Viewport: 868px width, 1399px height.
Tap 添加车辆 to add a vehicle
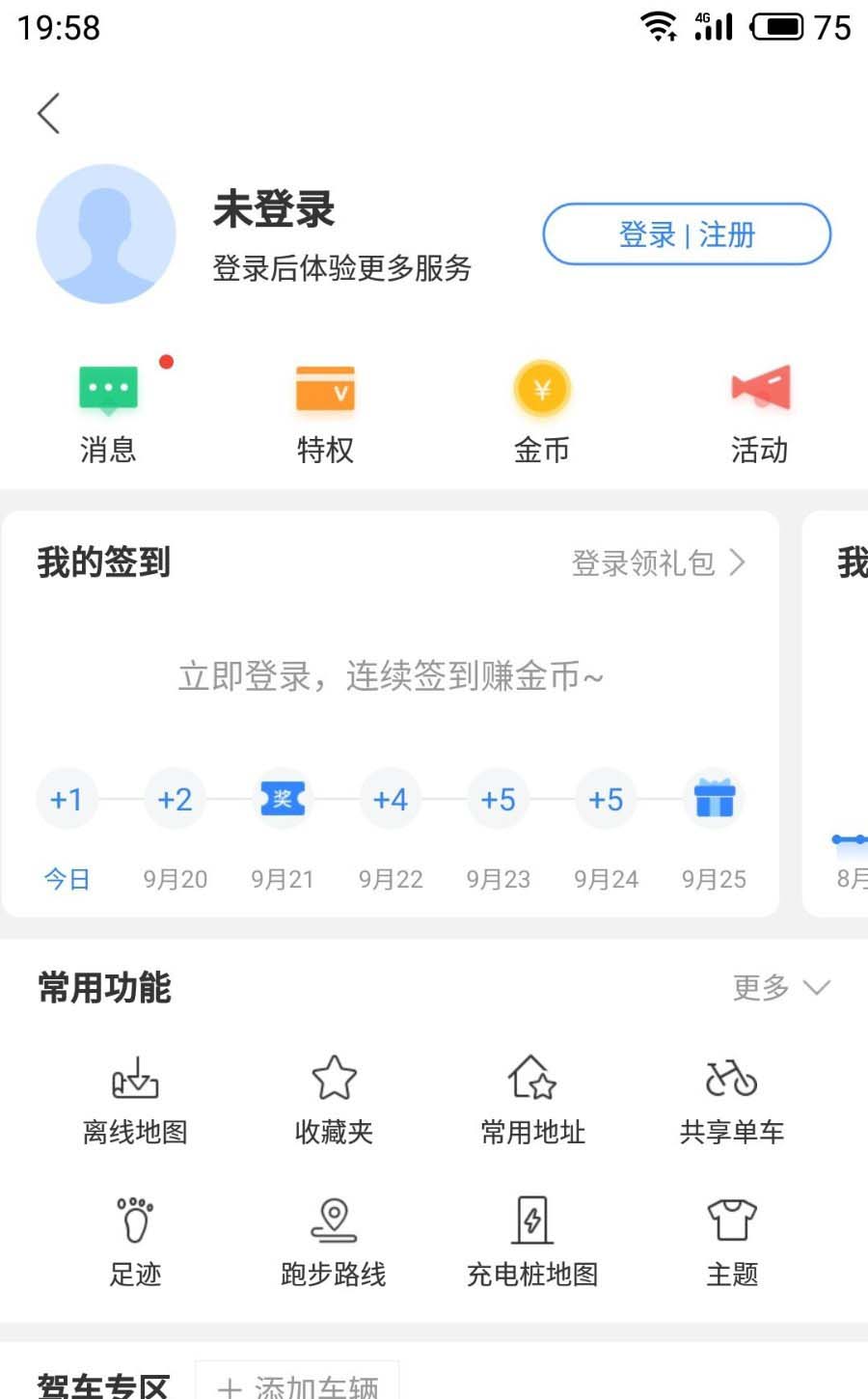298,1385
